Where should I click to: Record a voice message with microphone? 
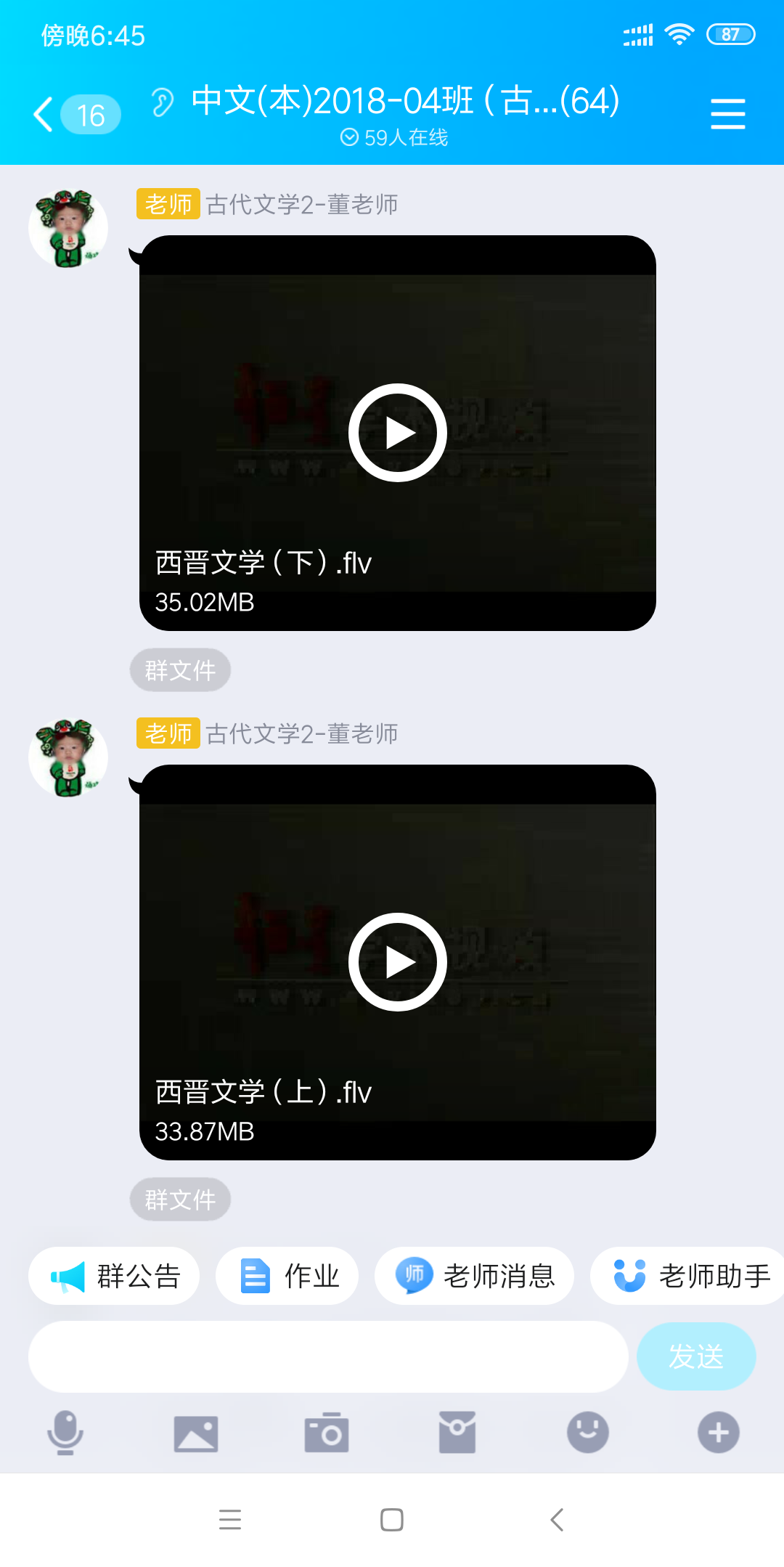click(x=65, y=1433)
